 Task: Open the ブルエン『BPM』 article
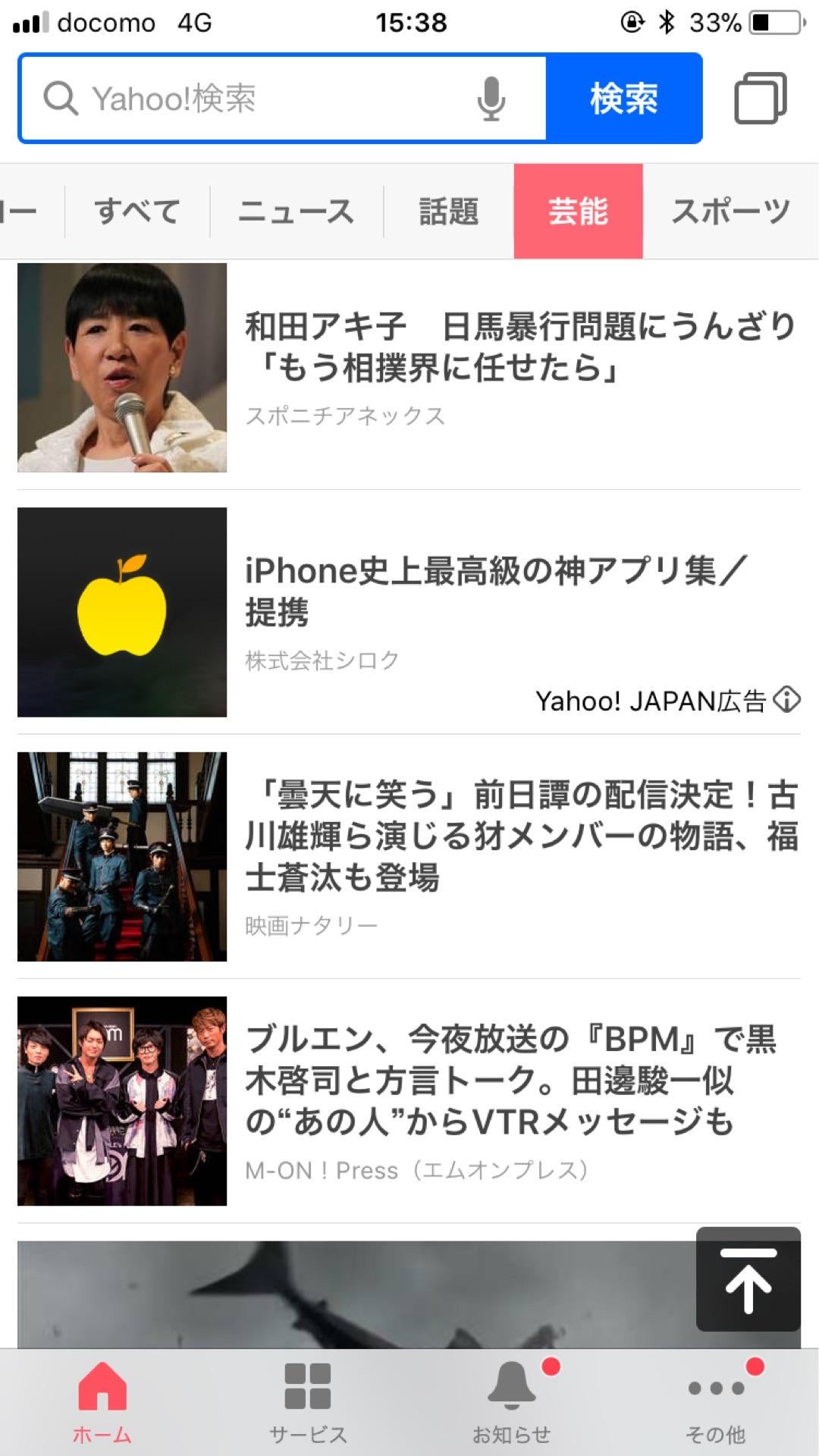(x=512, y=1081)
